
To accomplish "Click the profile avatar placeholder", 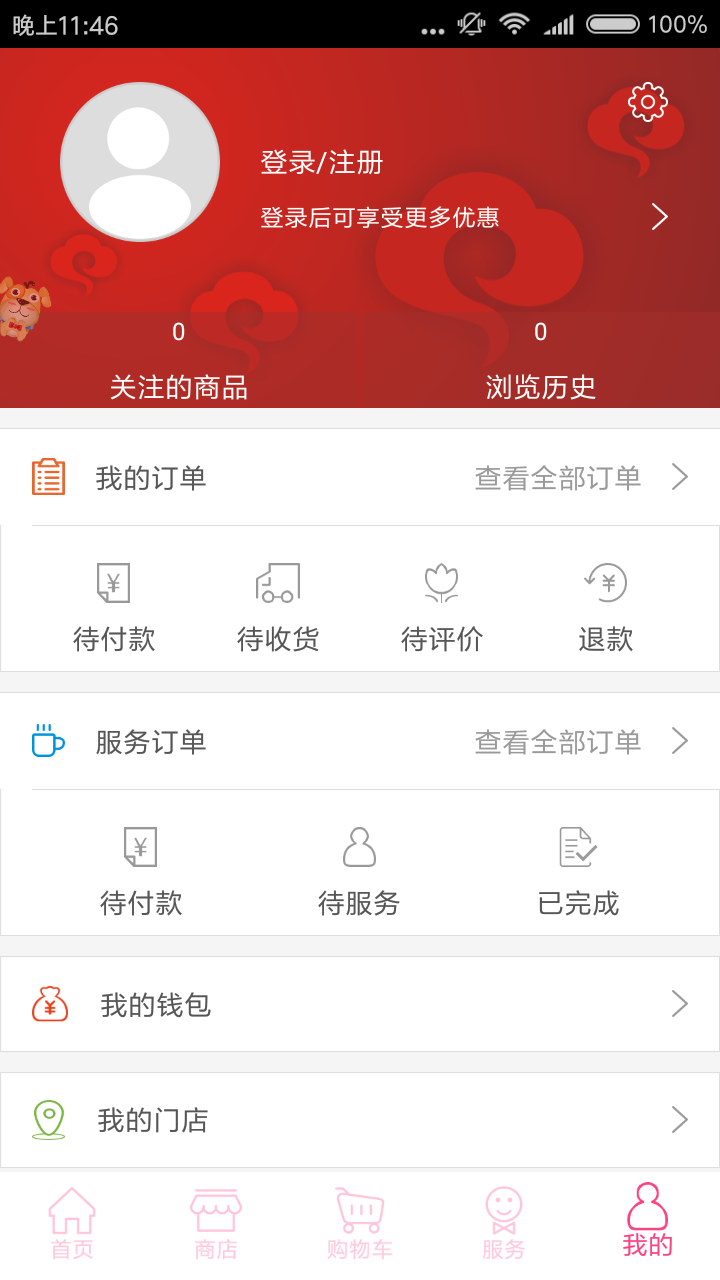I will click(x=140, y=163).
